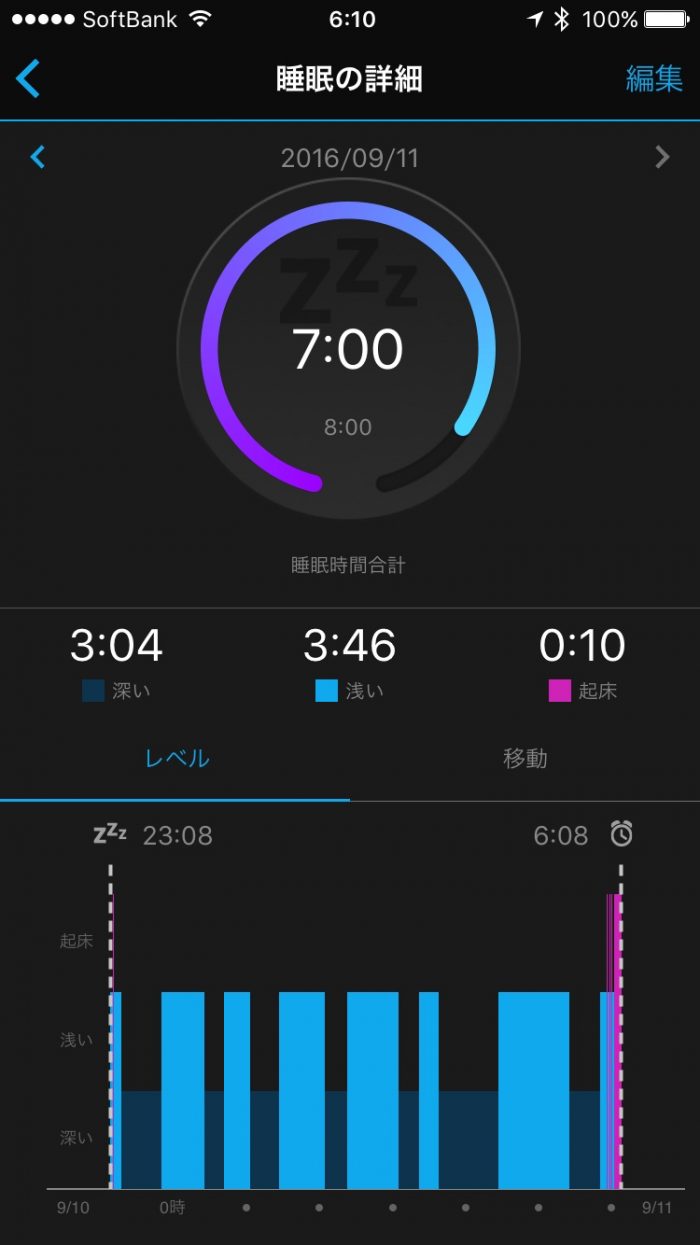Tap 編集 to edit sleep data
The height and width of the screenshot is (1245, 700).
[x=654, y=79]
